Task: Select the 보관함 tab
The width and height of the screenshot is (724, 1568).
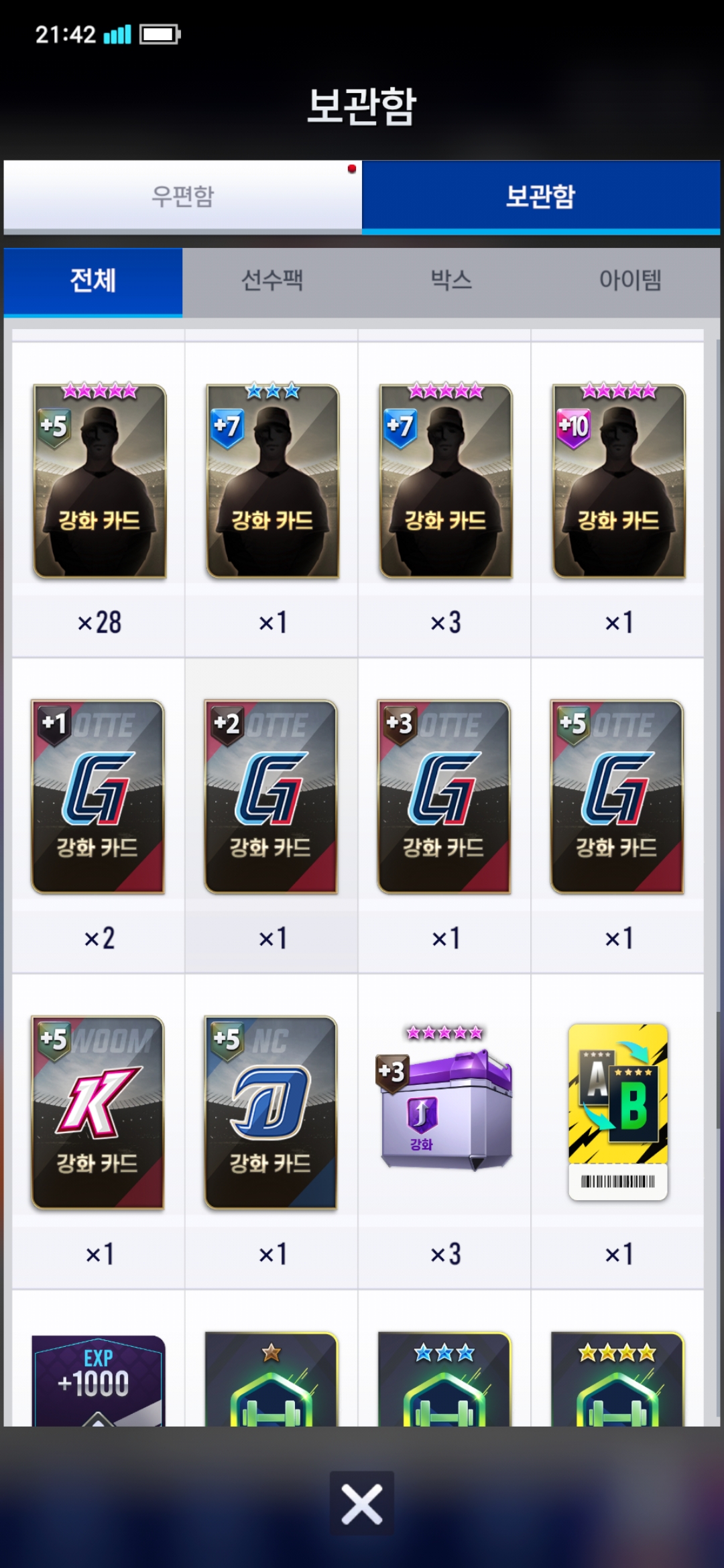Action: (x=540, y=196)
